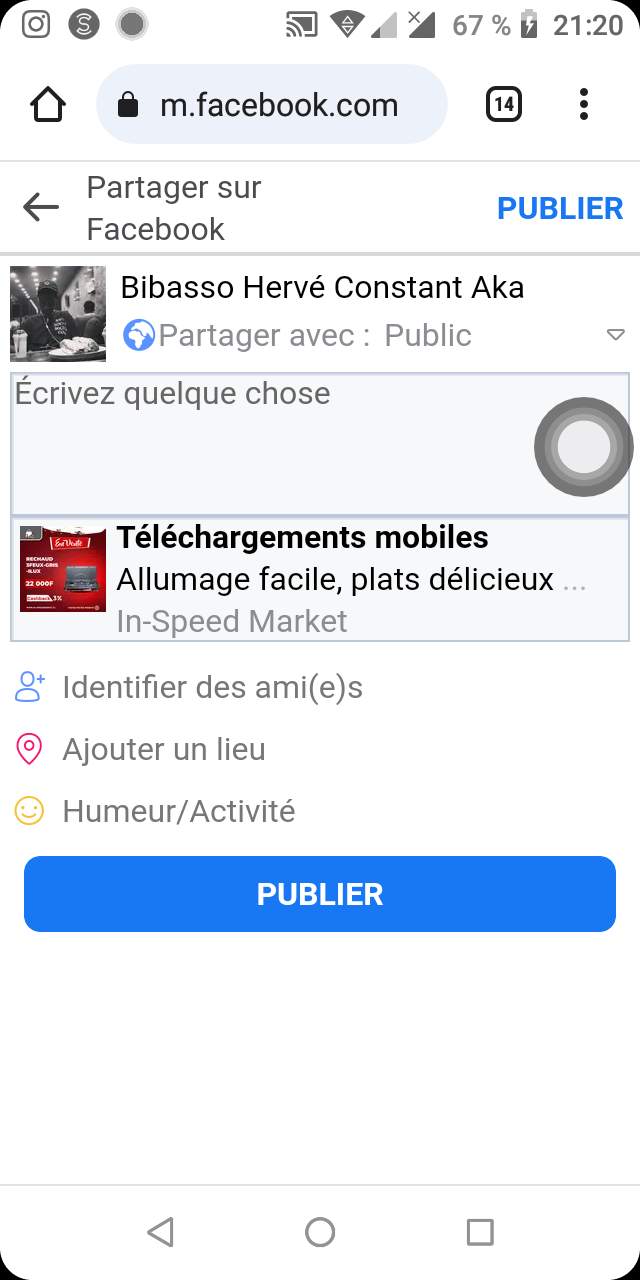Go back from Partager sur Facebook

click(x=41, y=208)
